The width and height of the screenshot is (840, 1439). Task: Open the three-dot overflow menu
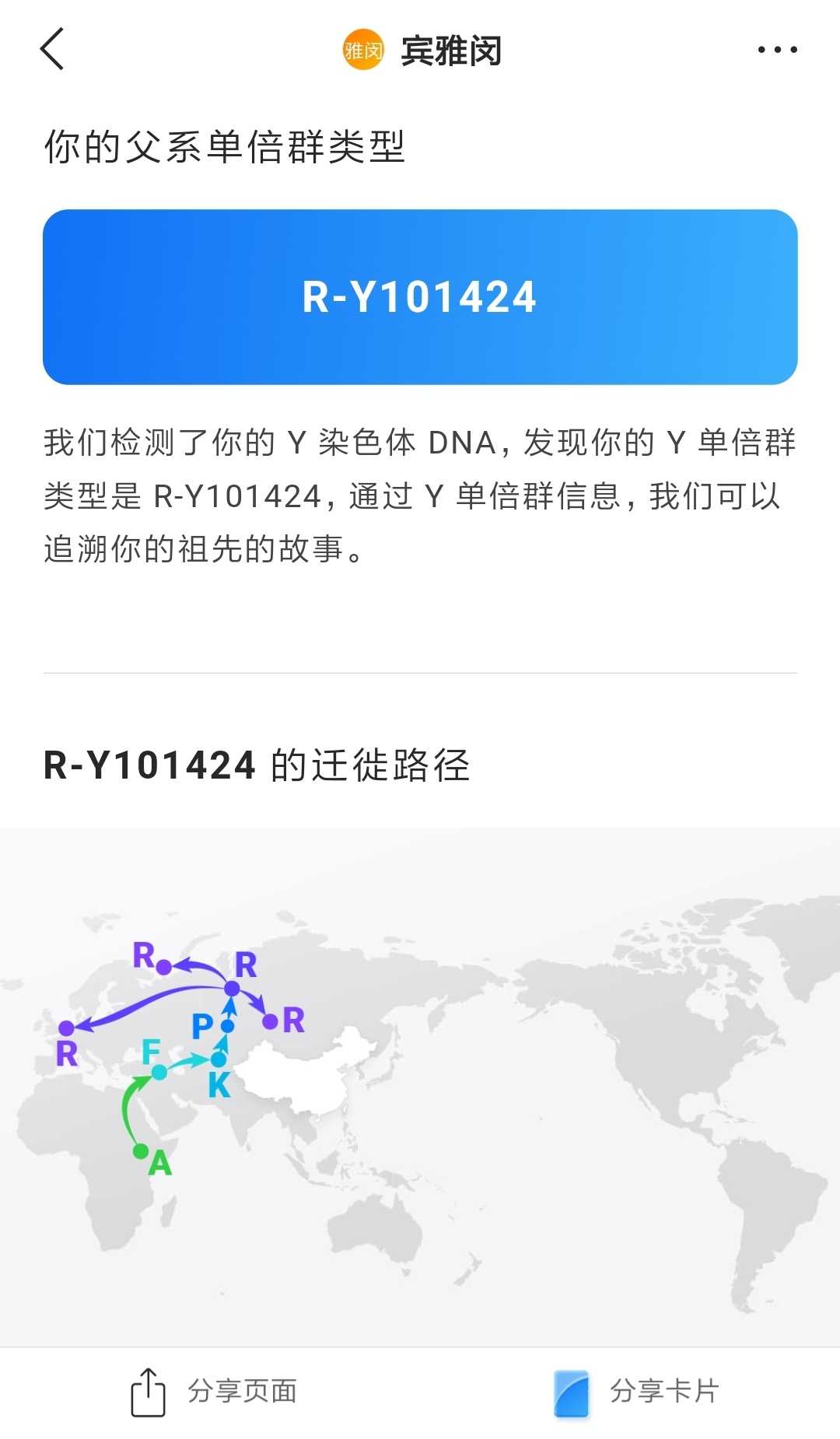click(x=777, y=50)
